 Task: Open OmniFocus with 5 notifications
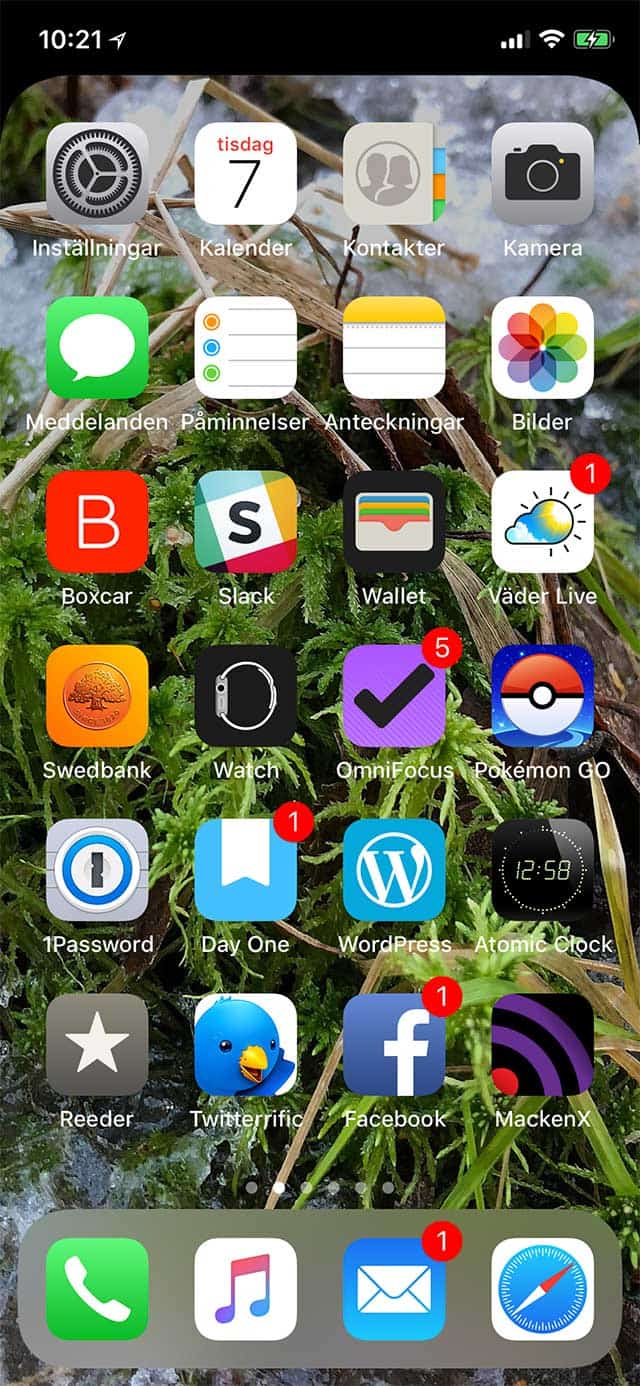tap(394, 696)
